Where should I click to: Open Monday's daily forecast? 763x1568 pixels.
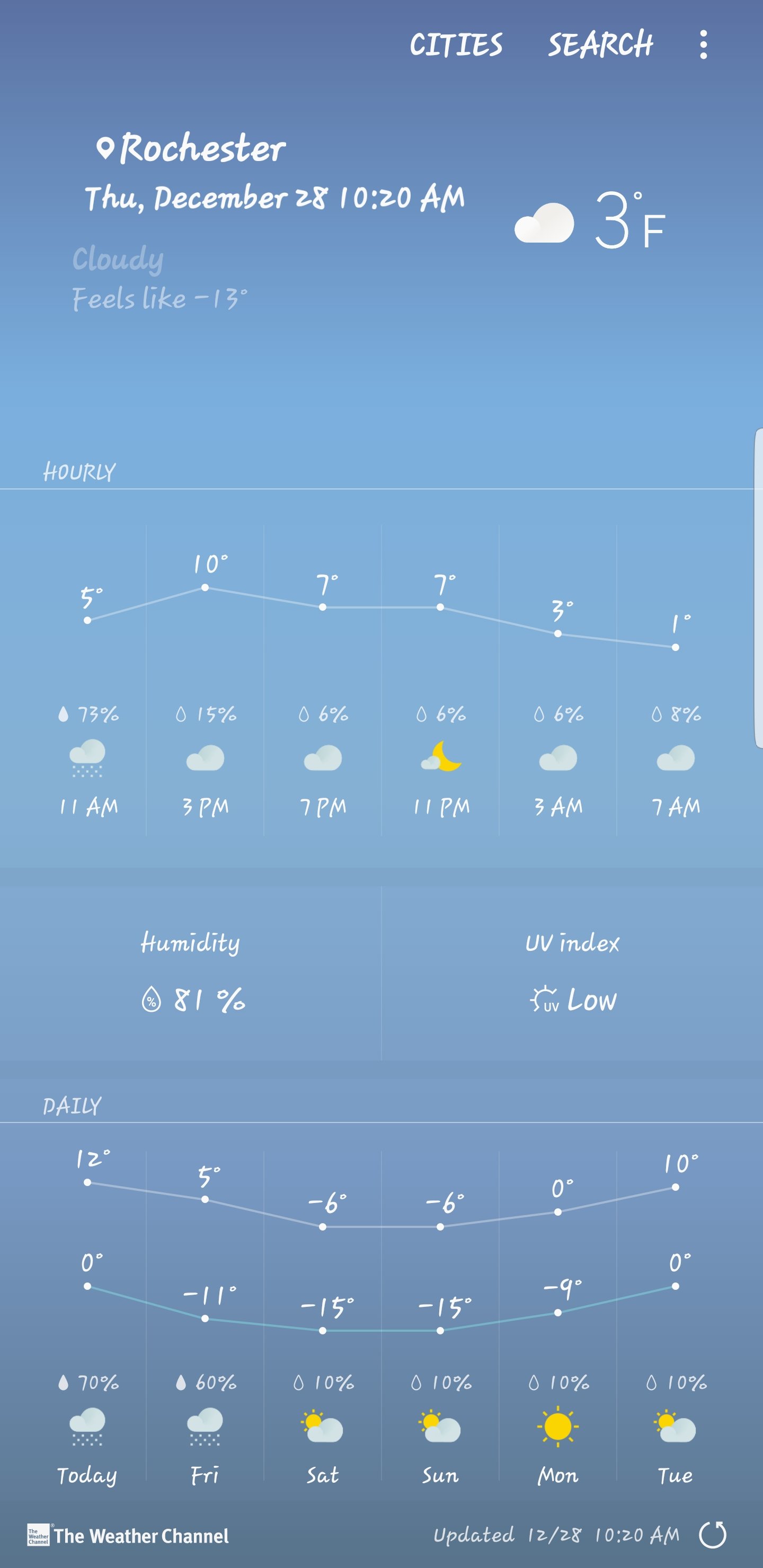click(557, 1315)
